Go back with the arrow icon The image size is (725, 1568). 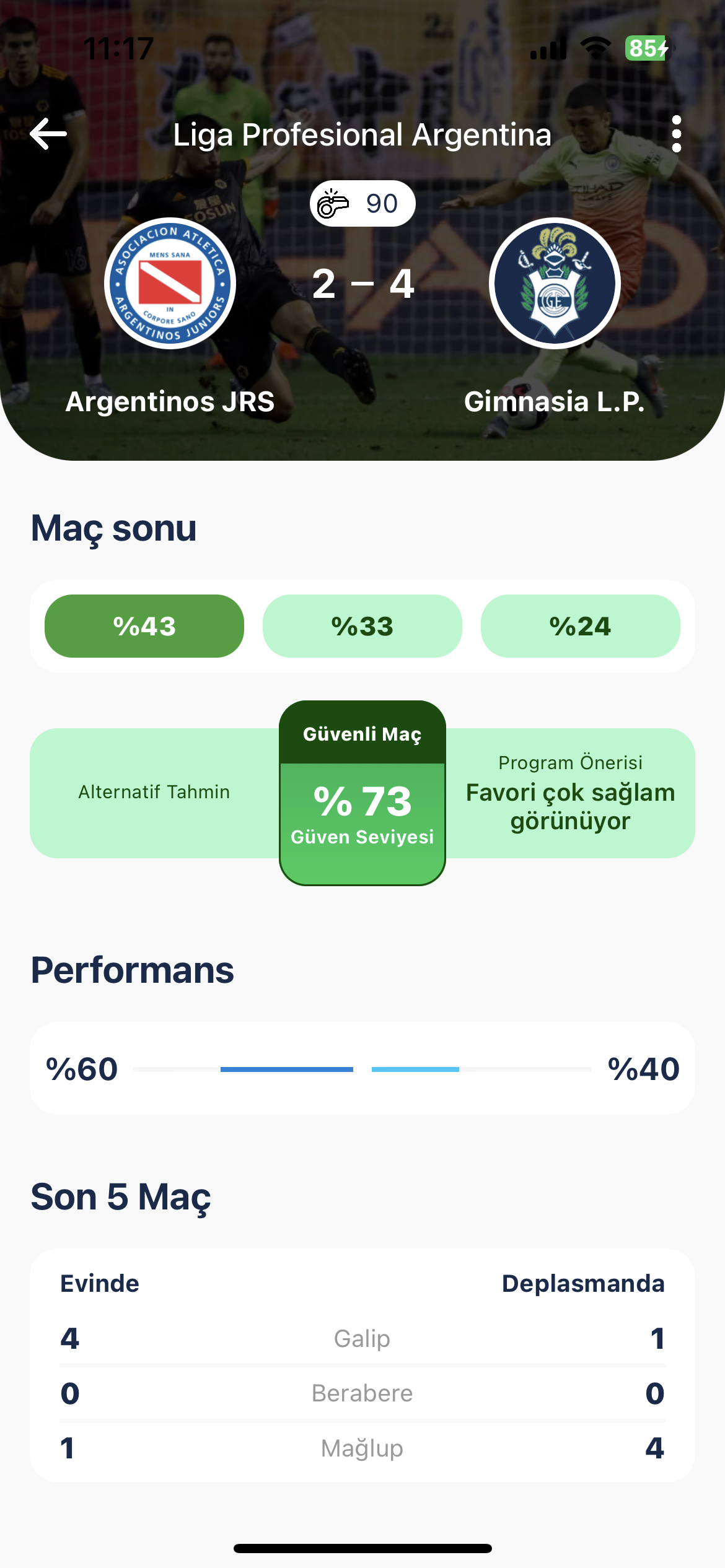pos(48,134)
